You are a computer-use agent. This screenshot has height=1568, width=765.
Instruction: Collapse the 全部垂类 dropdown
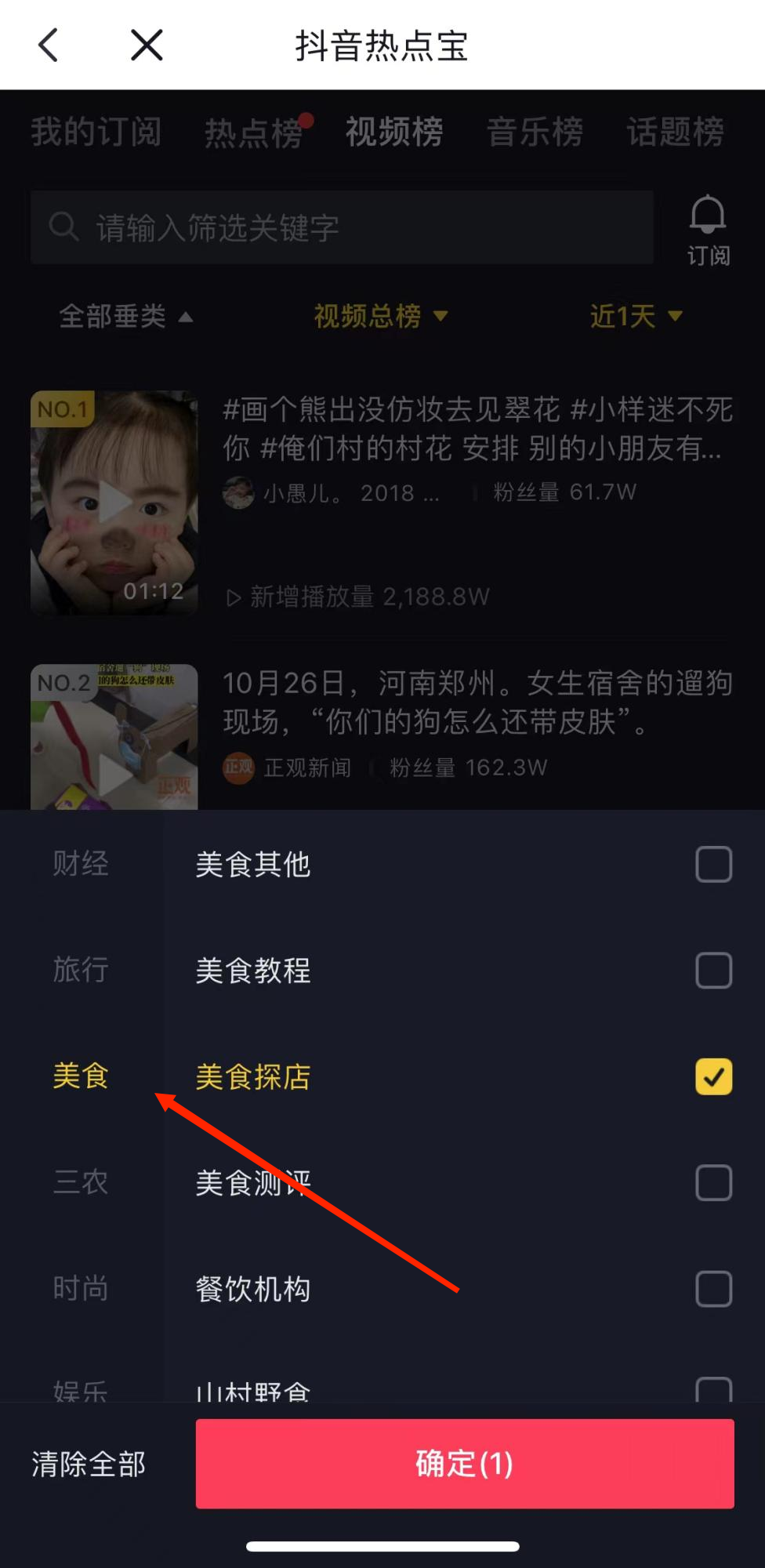125,317
